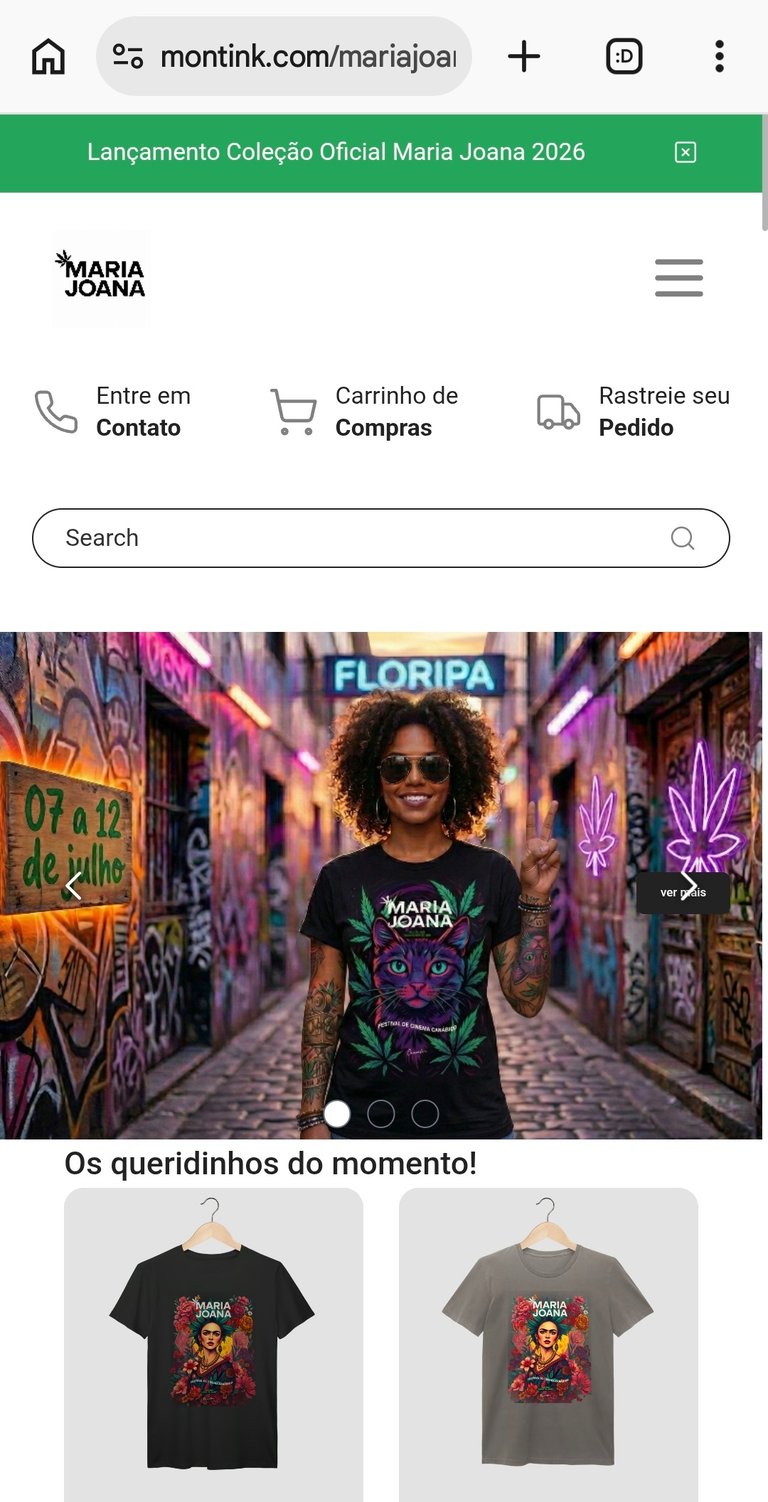768x1502 pixels.
Task: Tap the Maria Joana store logo
Action: click(x=101, y=278)
